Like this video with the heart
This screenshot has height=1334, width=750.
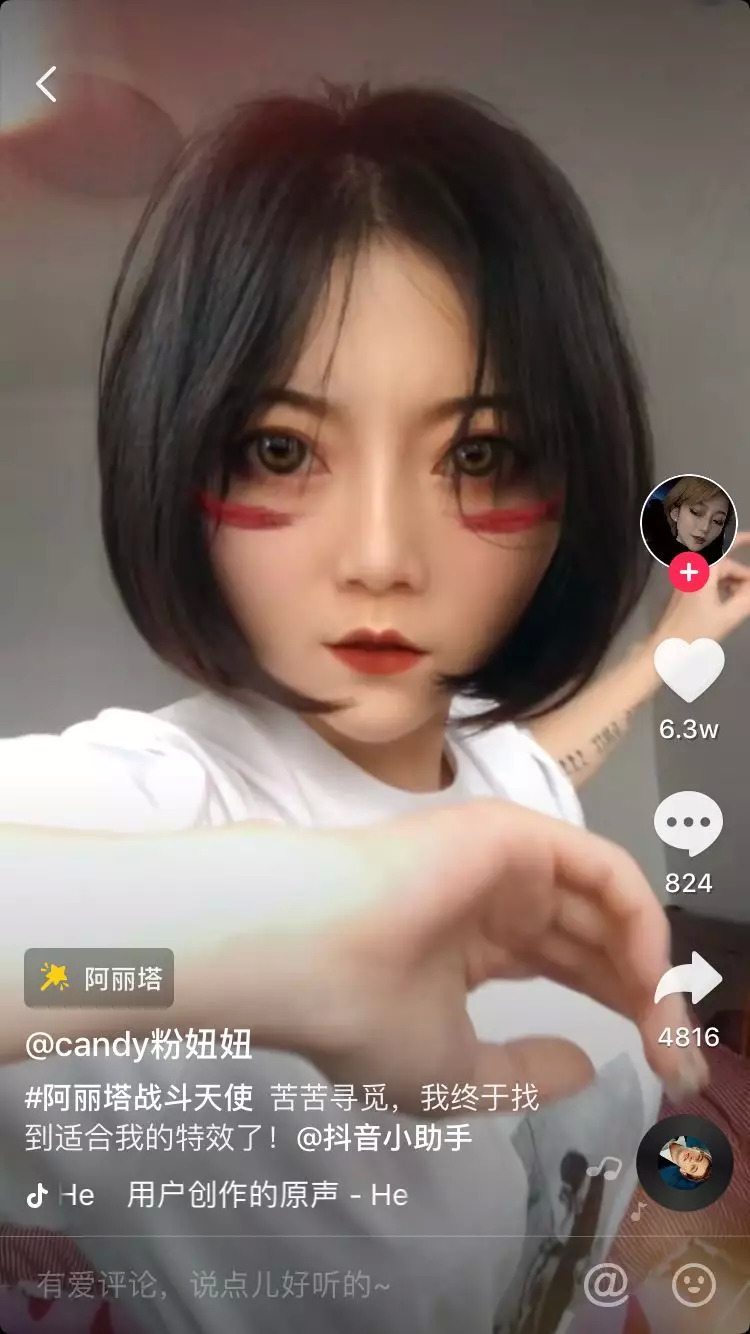[689, 669]
